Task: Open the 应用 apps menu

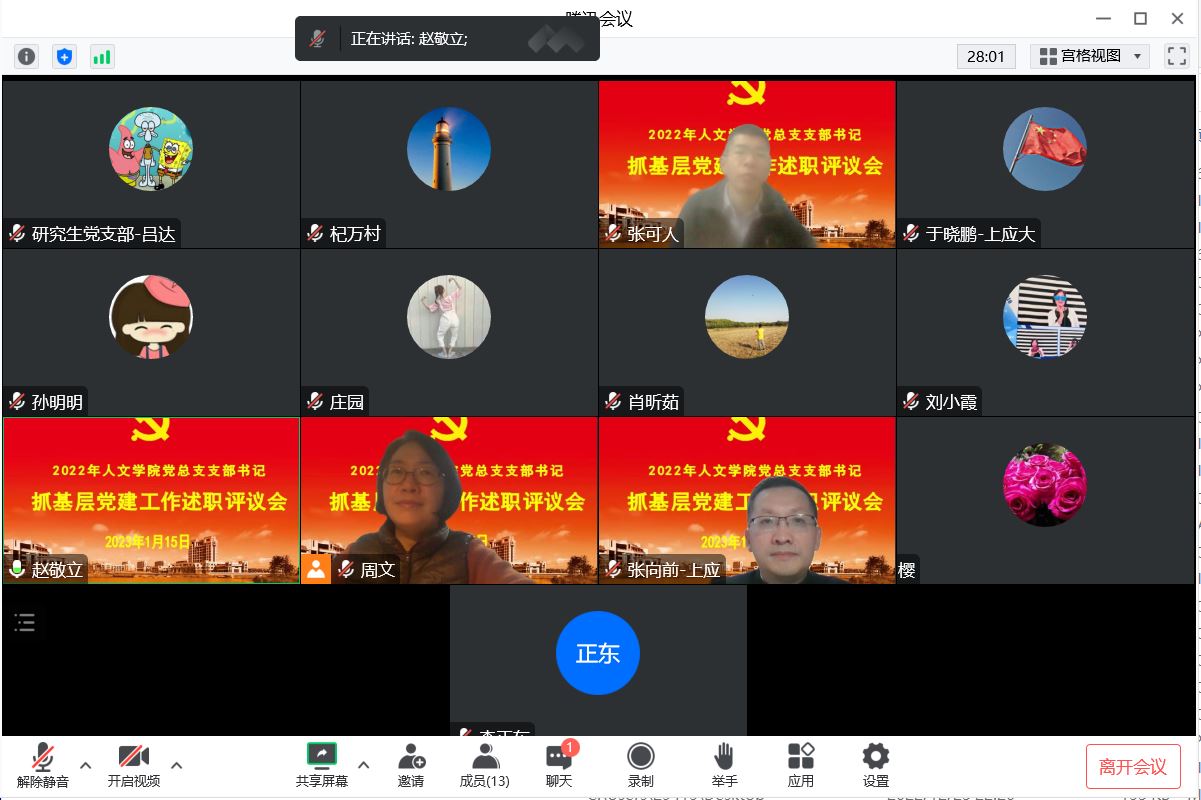Action: pyautogui.click(x=800, y=765)
